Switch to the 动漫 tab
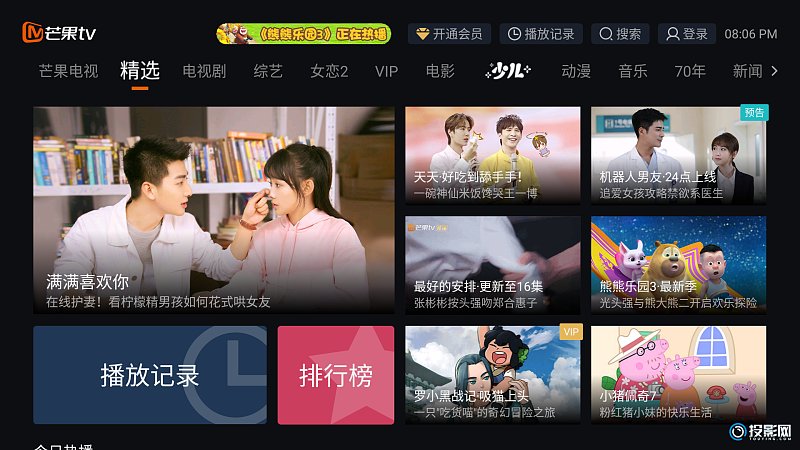 (x=576, y=71)
